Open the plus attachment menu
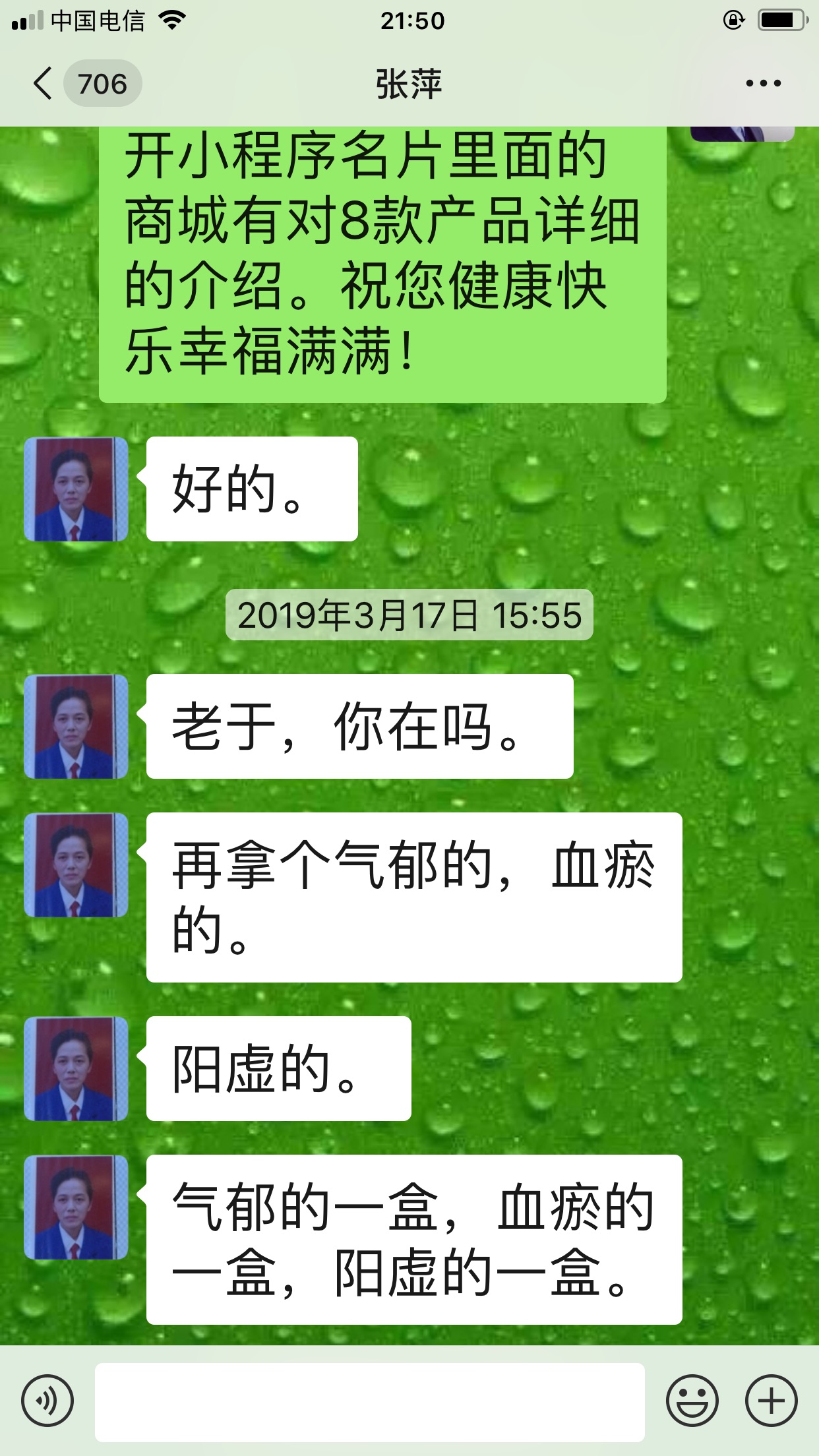 771,1401
